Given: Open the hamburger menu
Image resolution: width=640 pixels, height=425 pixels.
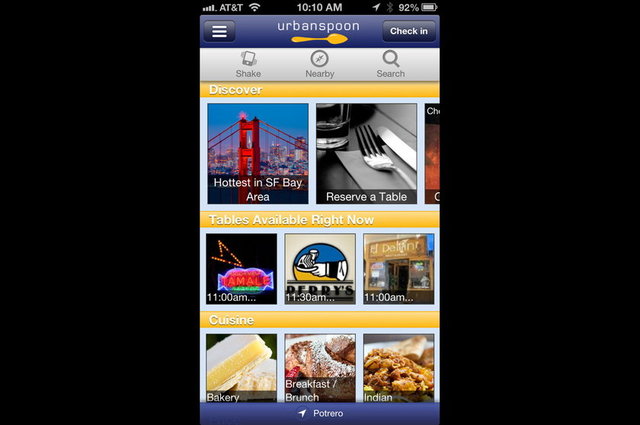Looking at the screenshot, I should [x=219, y=31].
